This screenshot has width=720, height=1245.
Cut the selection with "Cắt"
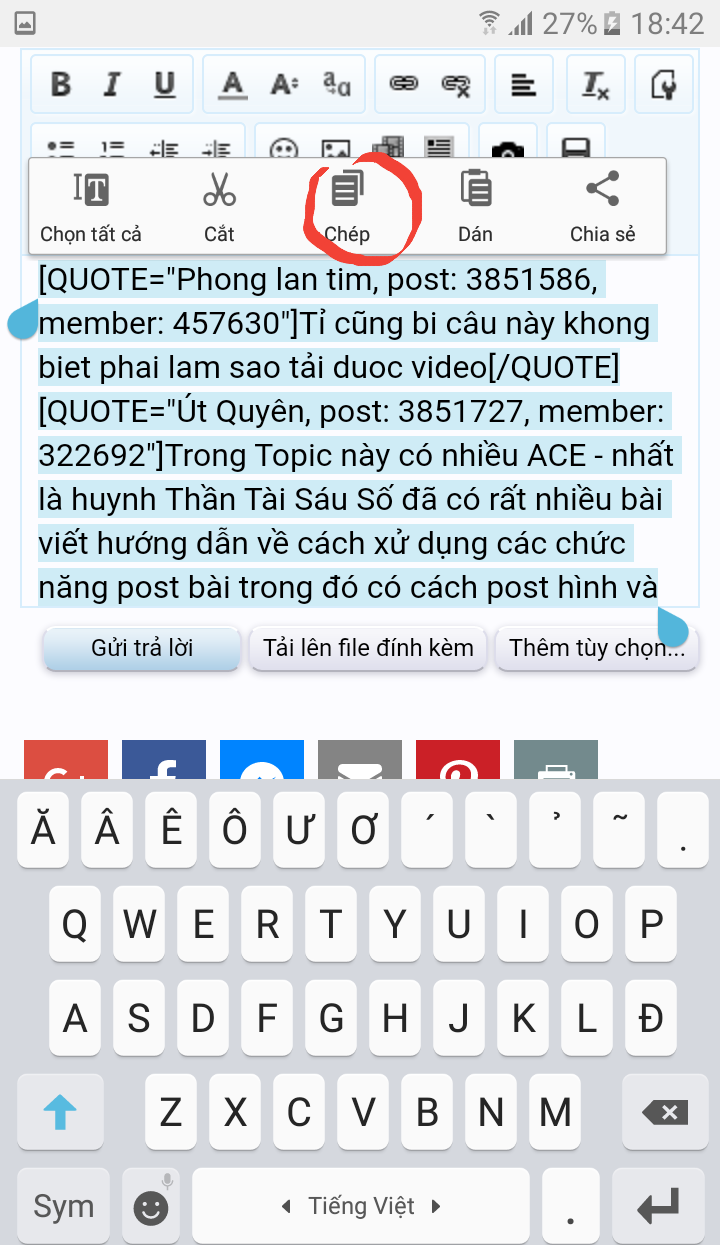[219, 207]
